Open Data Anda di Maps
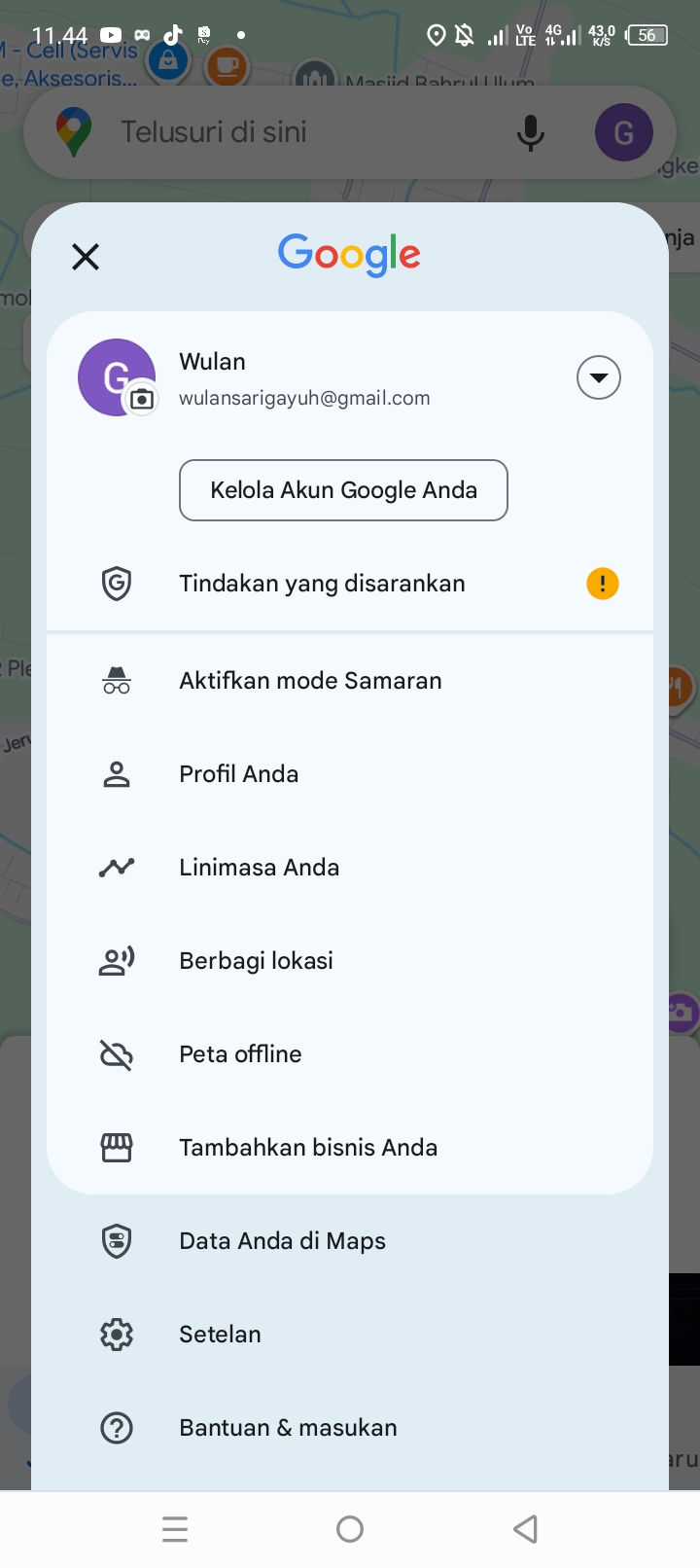Screen dimensions: 700x1568 click(x=282, y=1241)
